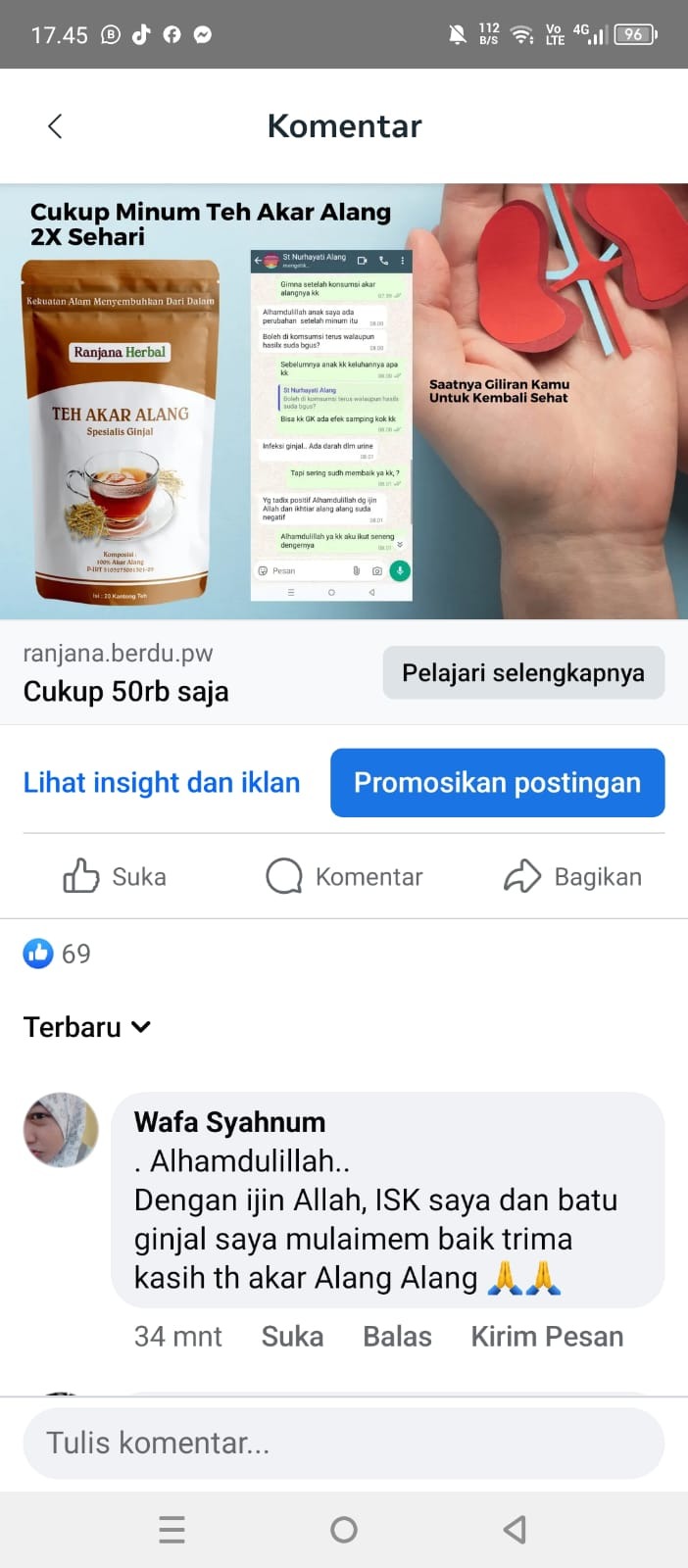Screen dimensions: 688x1568
Task: Reply to Wafa Syahnum's comment with Balas
Action: pos(397,1337)
